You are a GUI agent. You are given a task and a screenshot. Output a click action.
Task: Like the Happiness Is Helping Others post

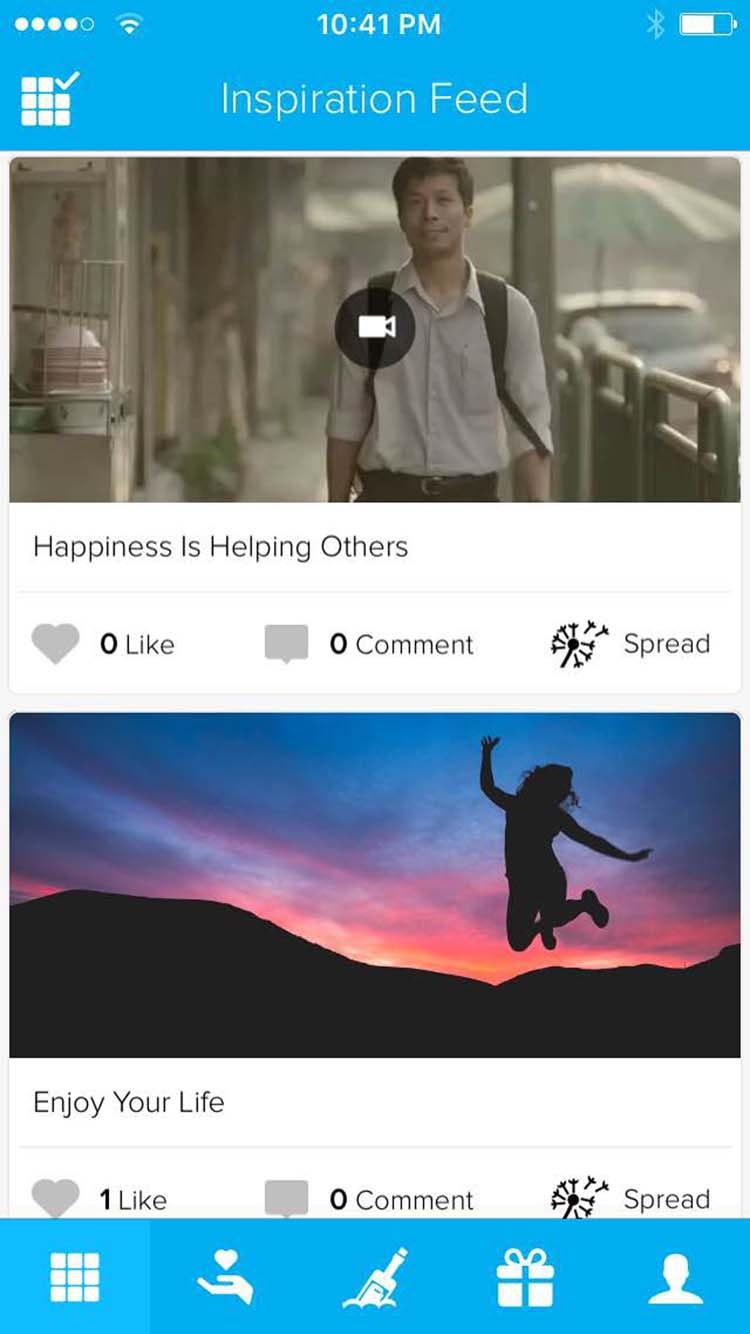pyautogui.click(x=103, y=644)
